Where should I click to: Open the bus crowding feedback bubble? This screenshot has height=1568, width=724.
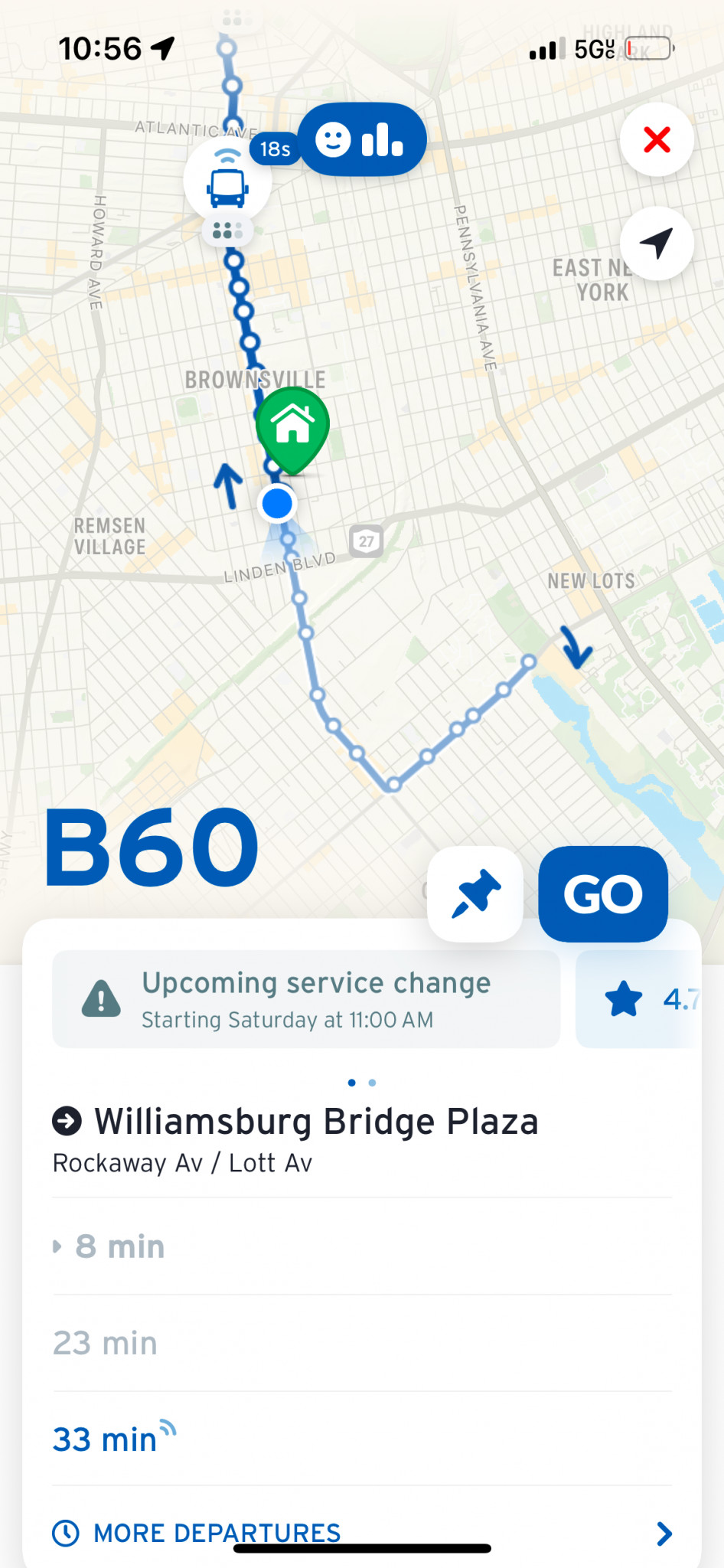pyautogui.click(x=362, y=139)
